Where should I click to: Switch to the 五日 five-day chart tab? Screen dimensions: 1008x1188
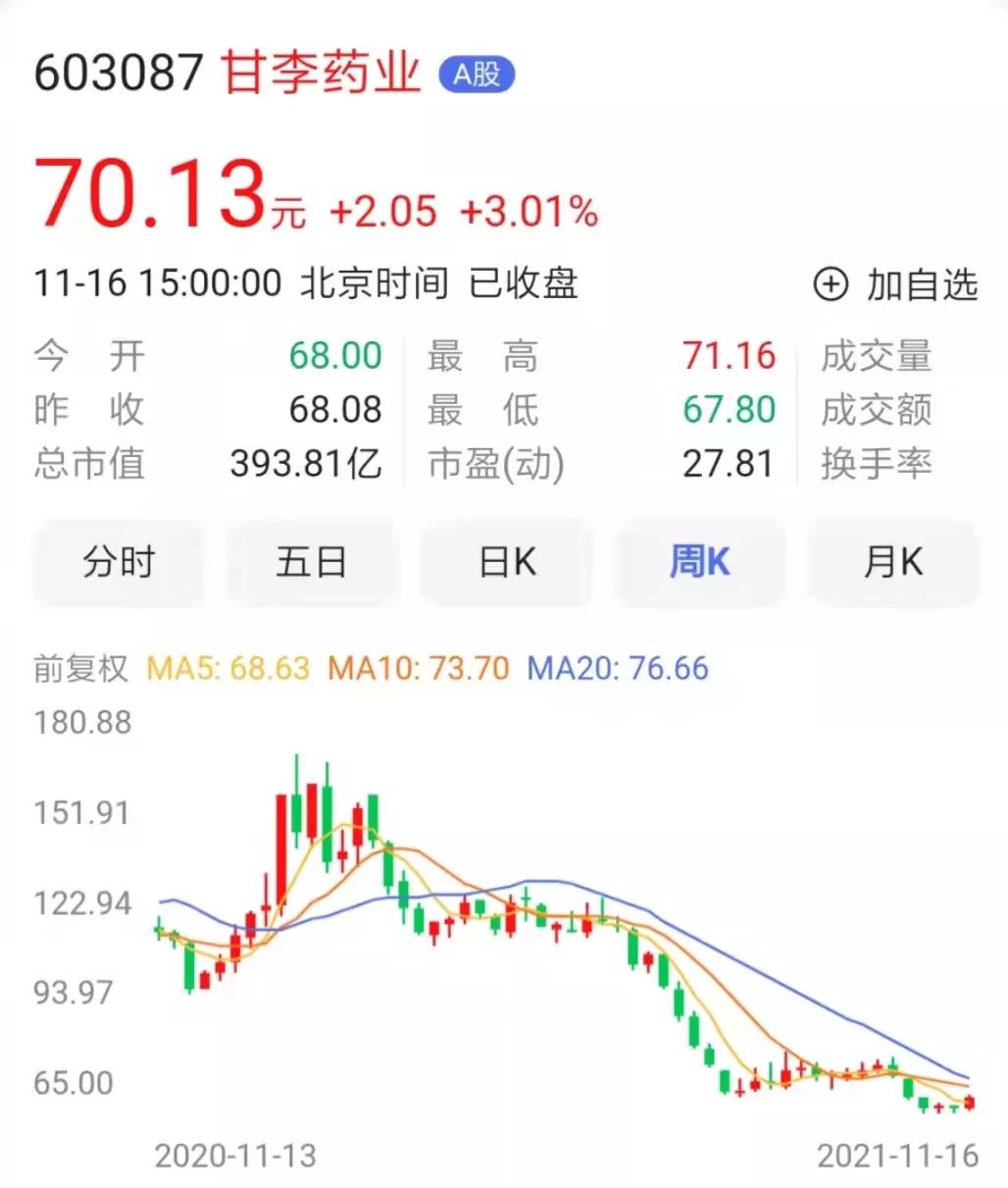click(x=311, y=563)
